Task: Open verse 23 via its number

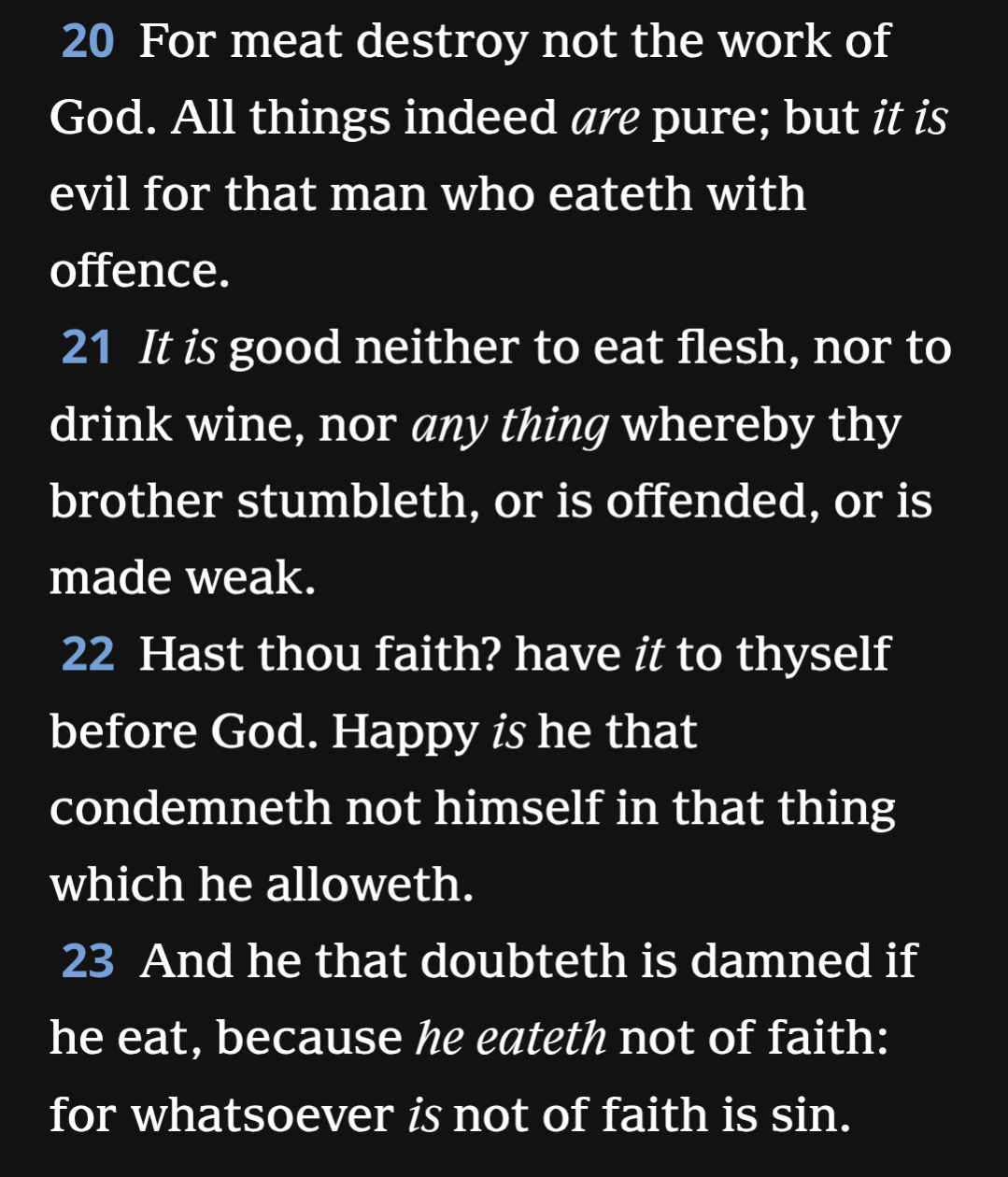Action: point(88,962)
